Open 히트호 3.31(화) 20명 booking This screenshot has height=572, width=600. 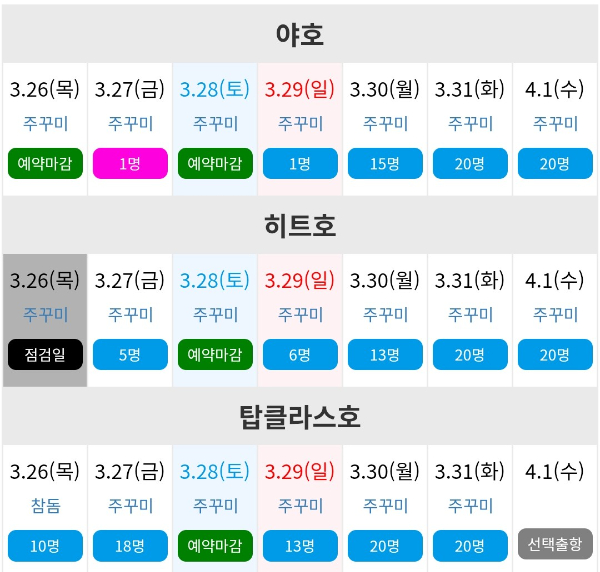[470, 354]
